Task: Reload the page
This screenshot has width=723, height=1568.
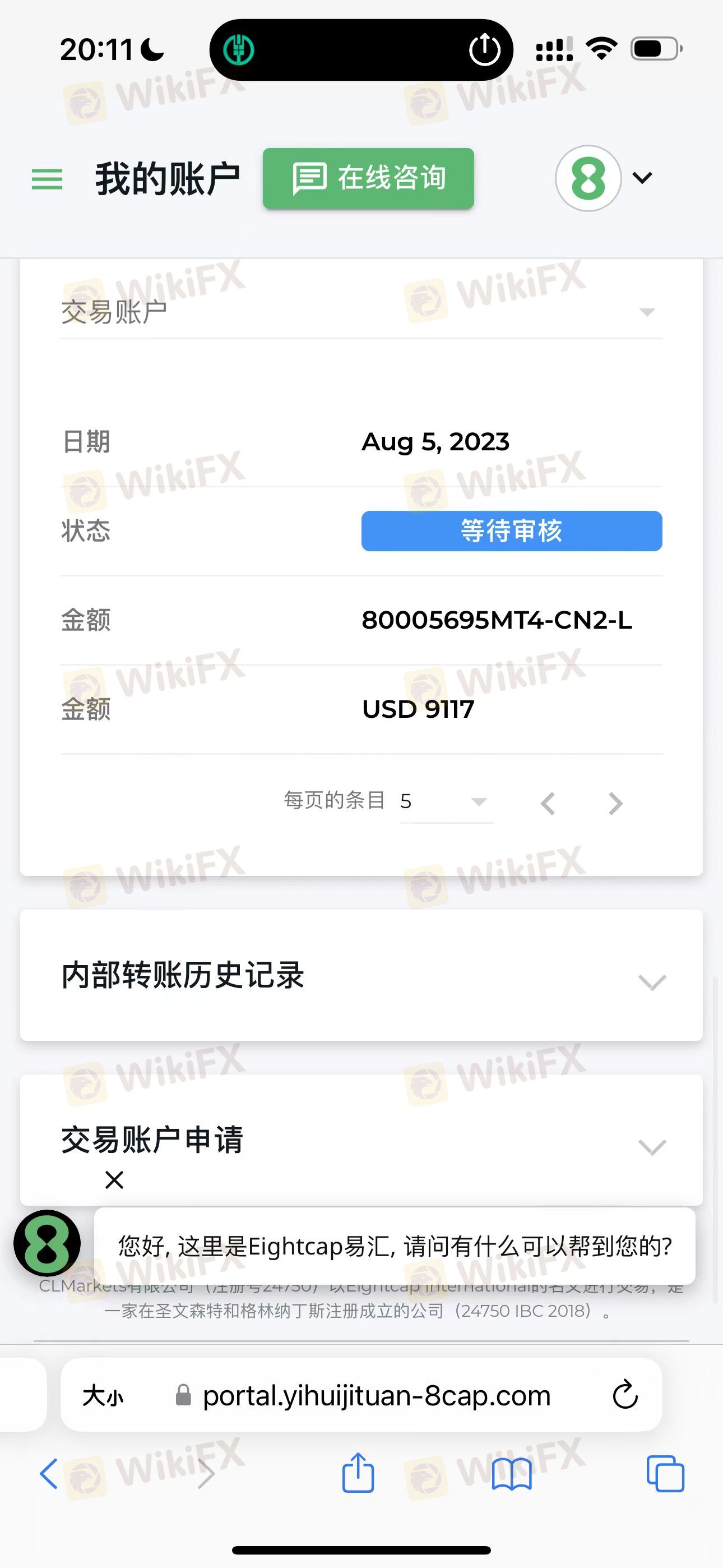Action: tap(625, 1395)
